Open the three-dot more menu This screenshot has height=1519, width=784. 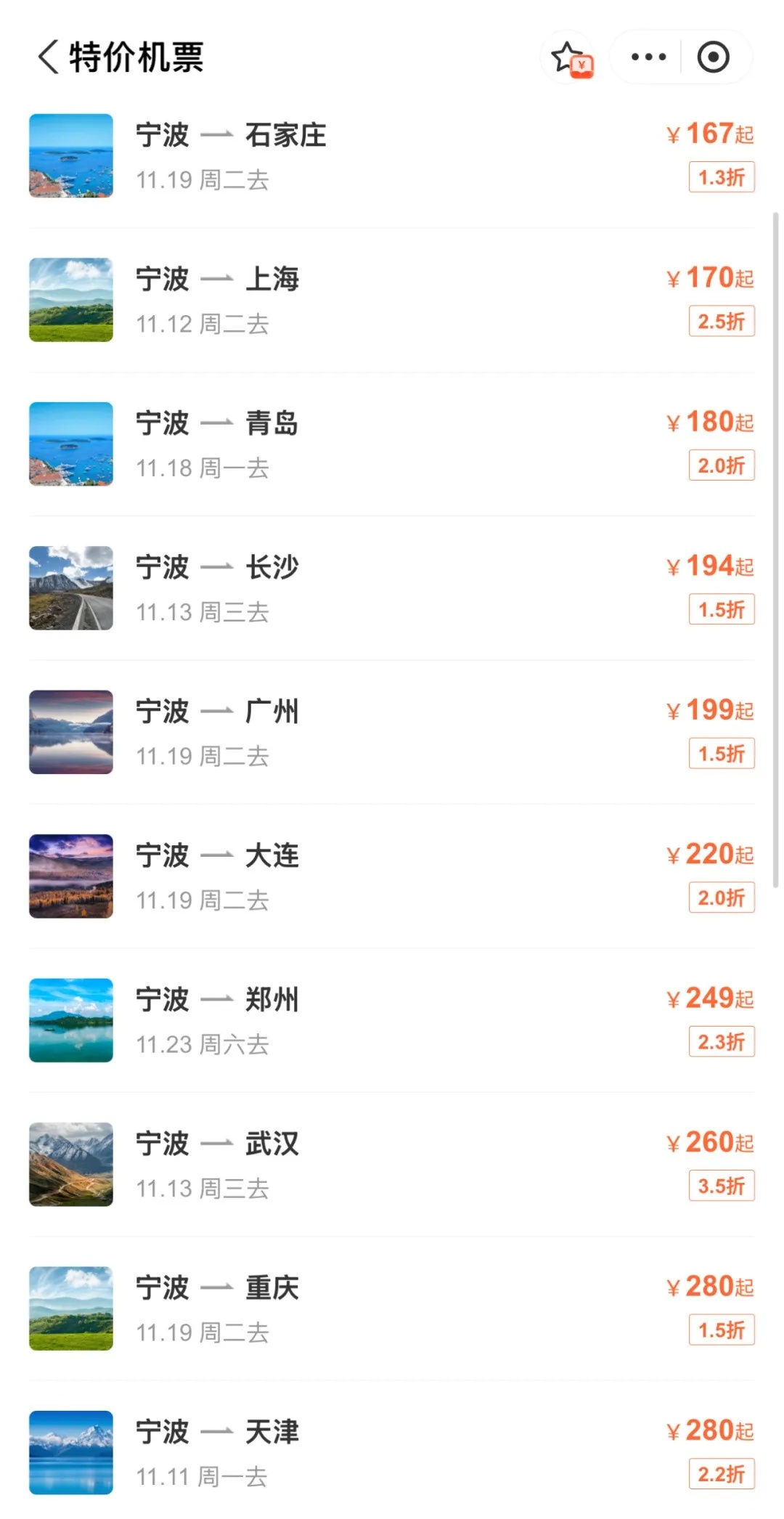coord(648,57)
